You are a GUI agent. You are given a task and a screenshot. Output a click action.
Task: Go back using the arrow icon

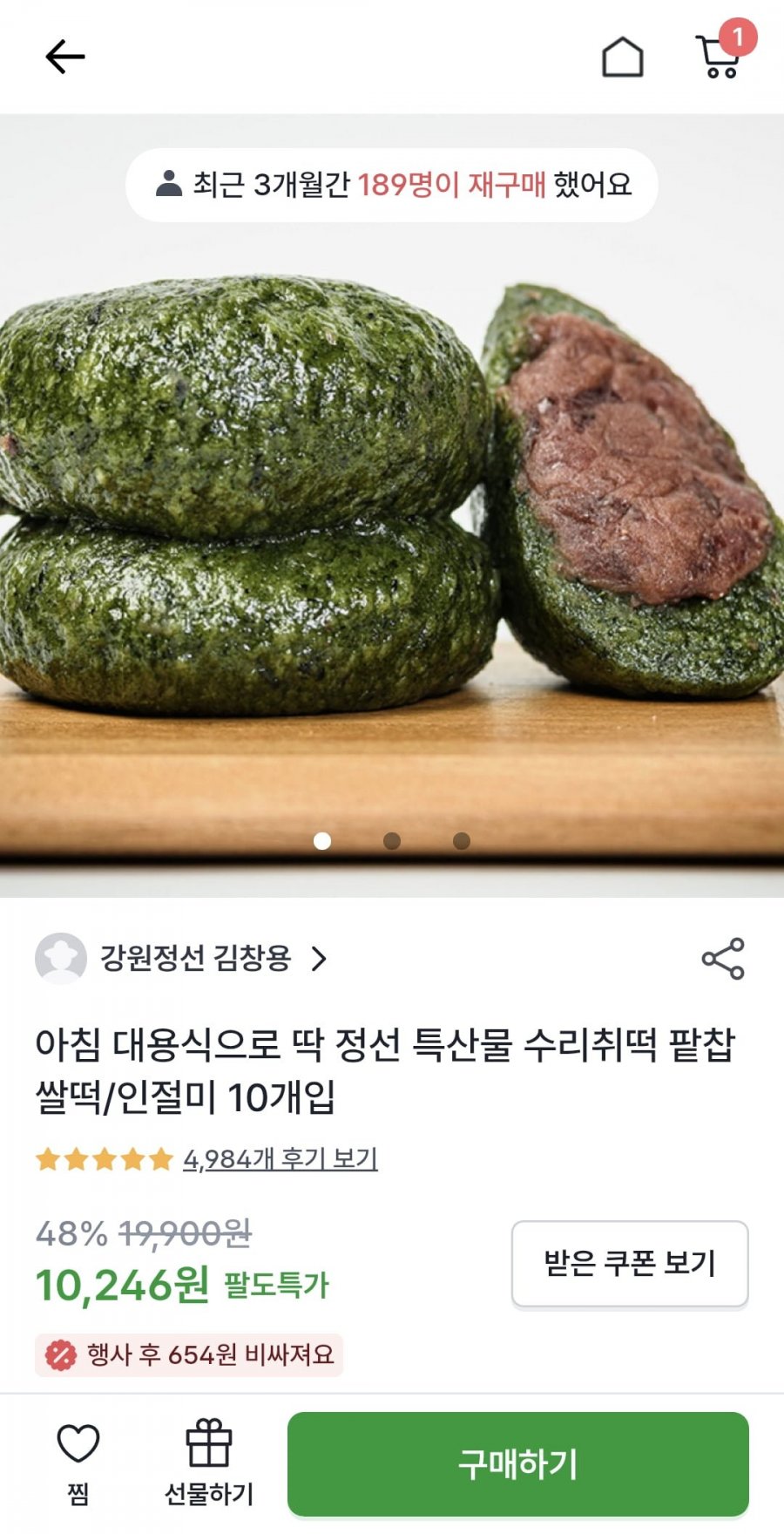pyautogui.click(x=65, y=58)
